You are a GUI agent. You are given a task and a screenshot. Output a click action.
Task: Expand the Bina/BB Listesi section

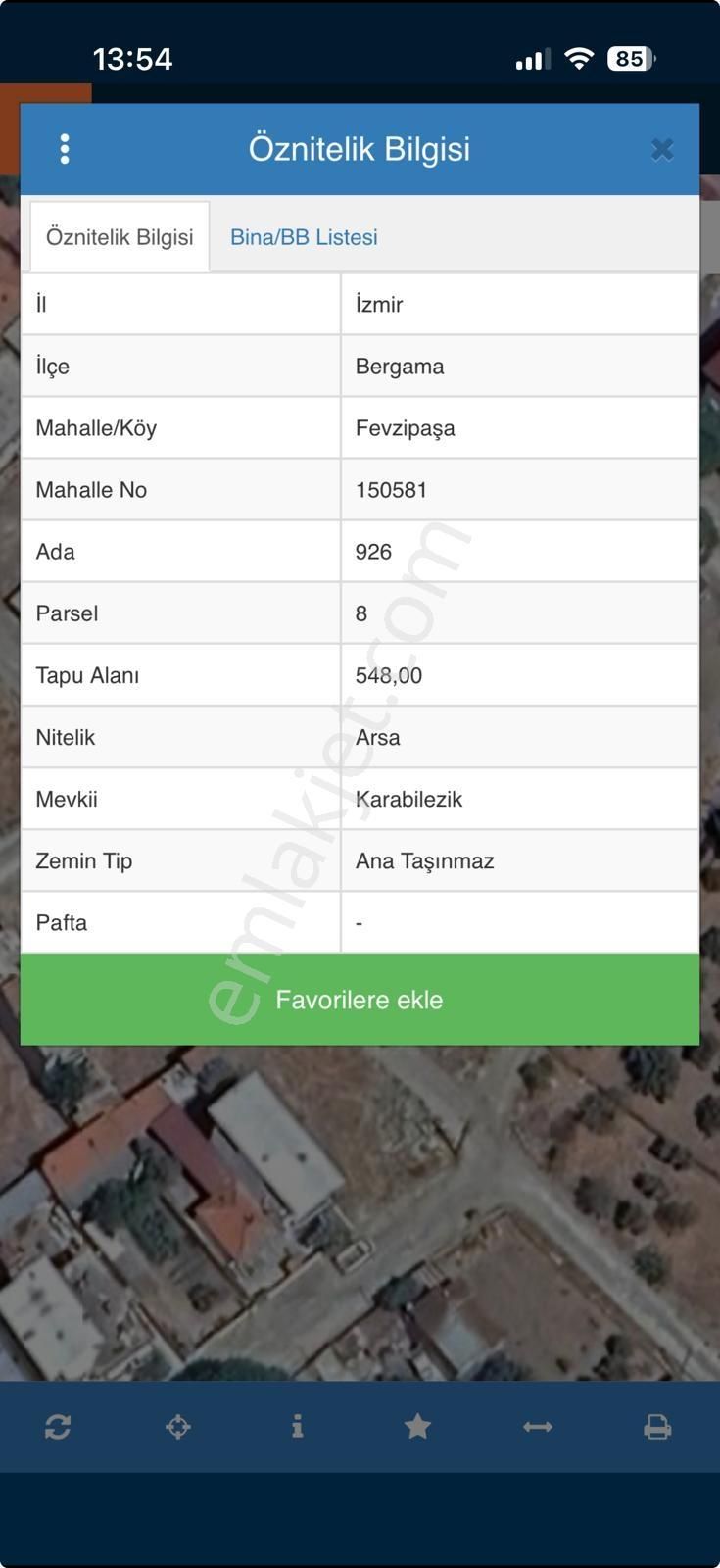point(304,236)
